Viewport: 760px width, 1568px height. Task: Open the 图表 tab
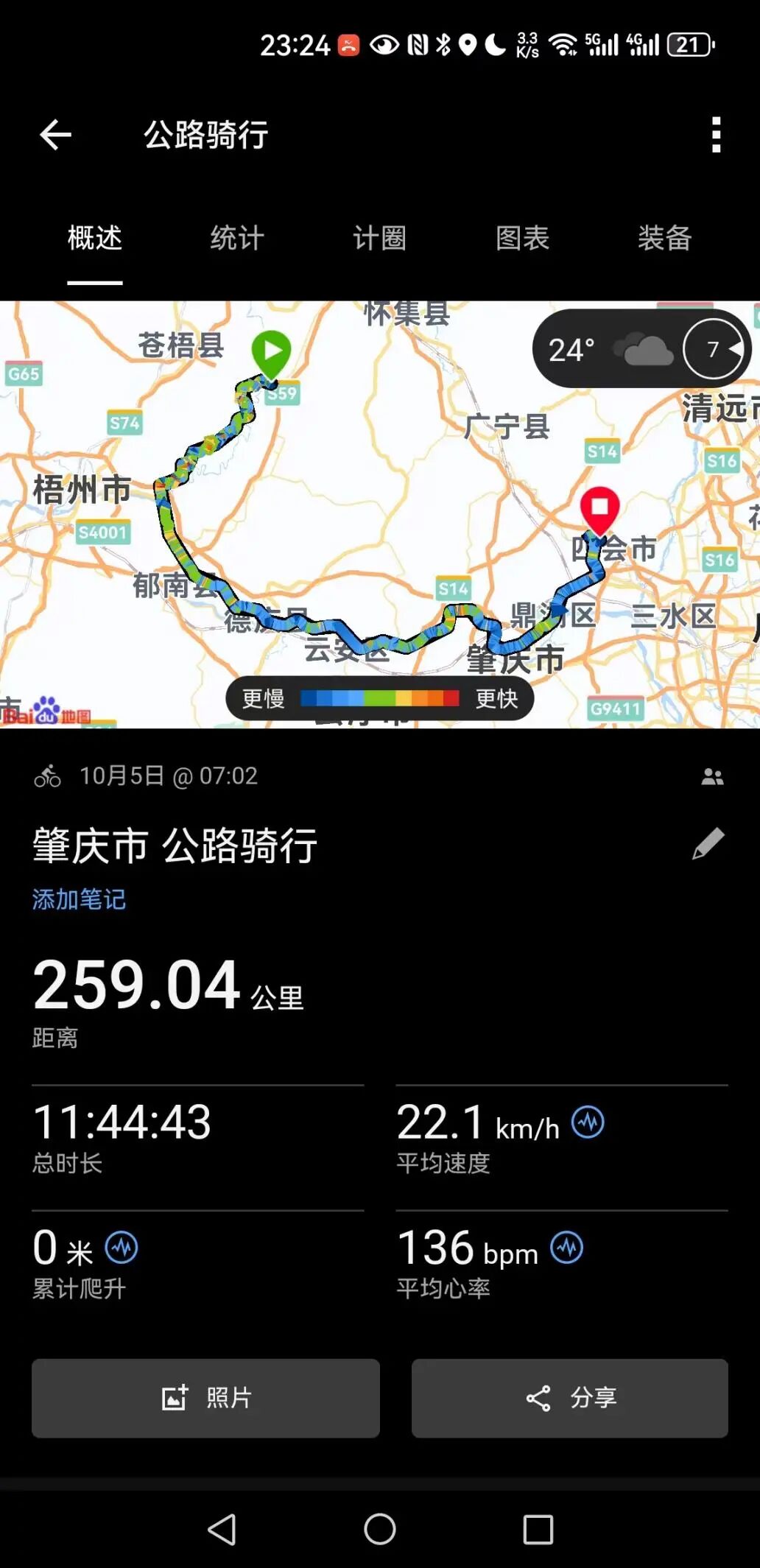click(522, 238)
